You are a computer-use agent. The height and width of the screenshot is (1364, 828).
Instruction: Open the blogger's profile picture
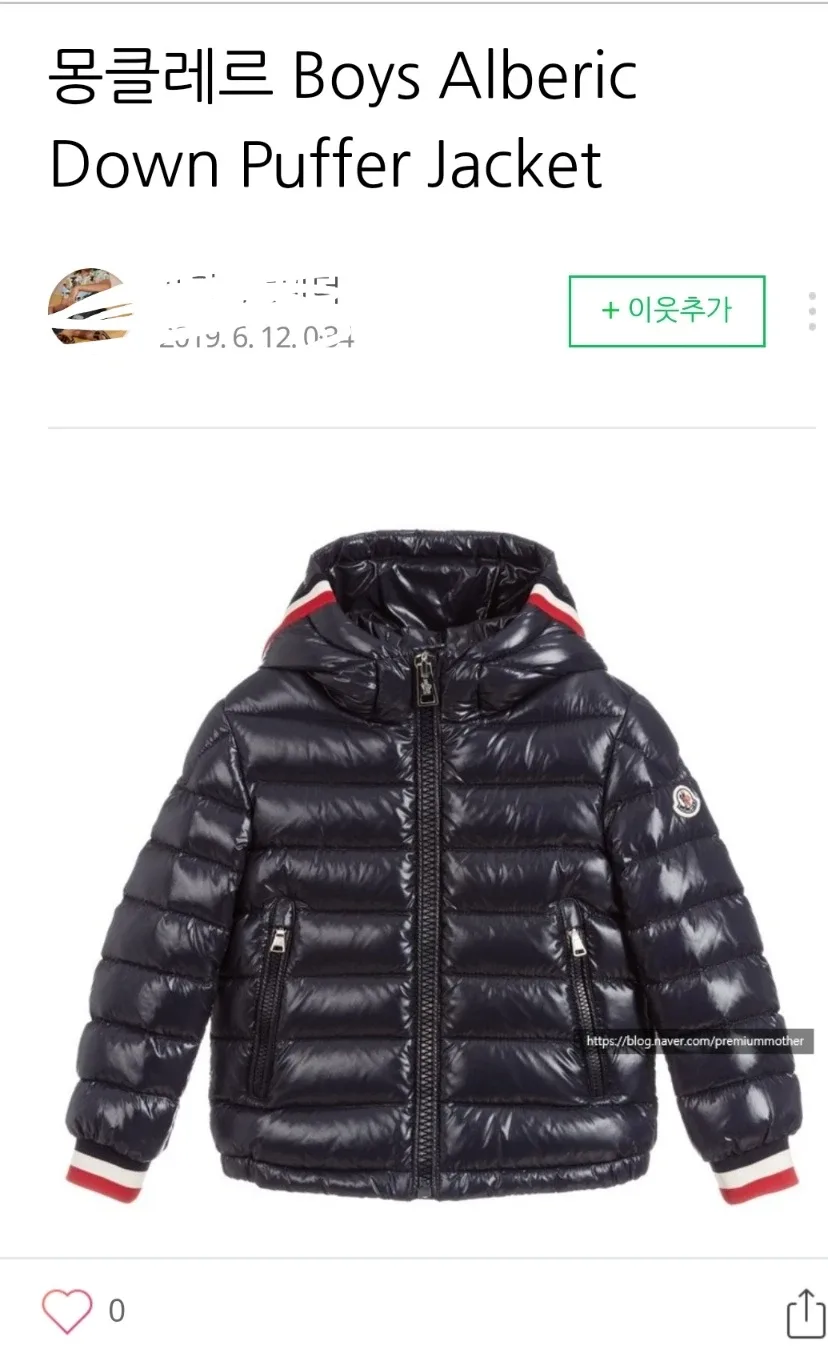pyautogui.click(x=90, y=307)
